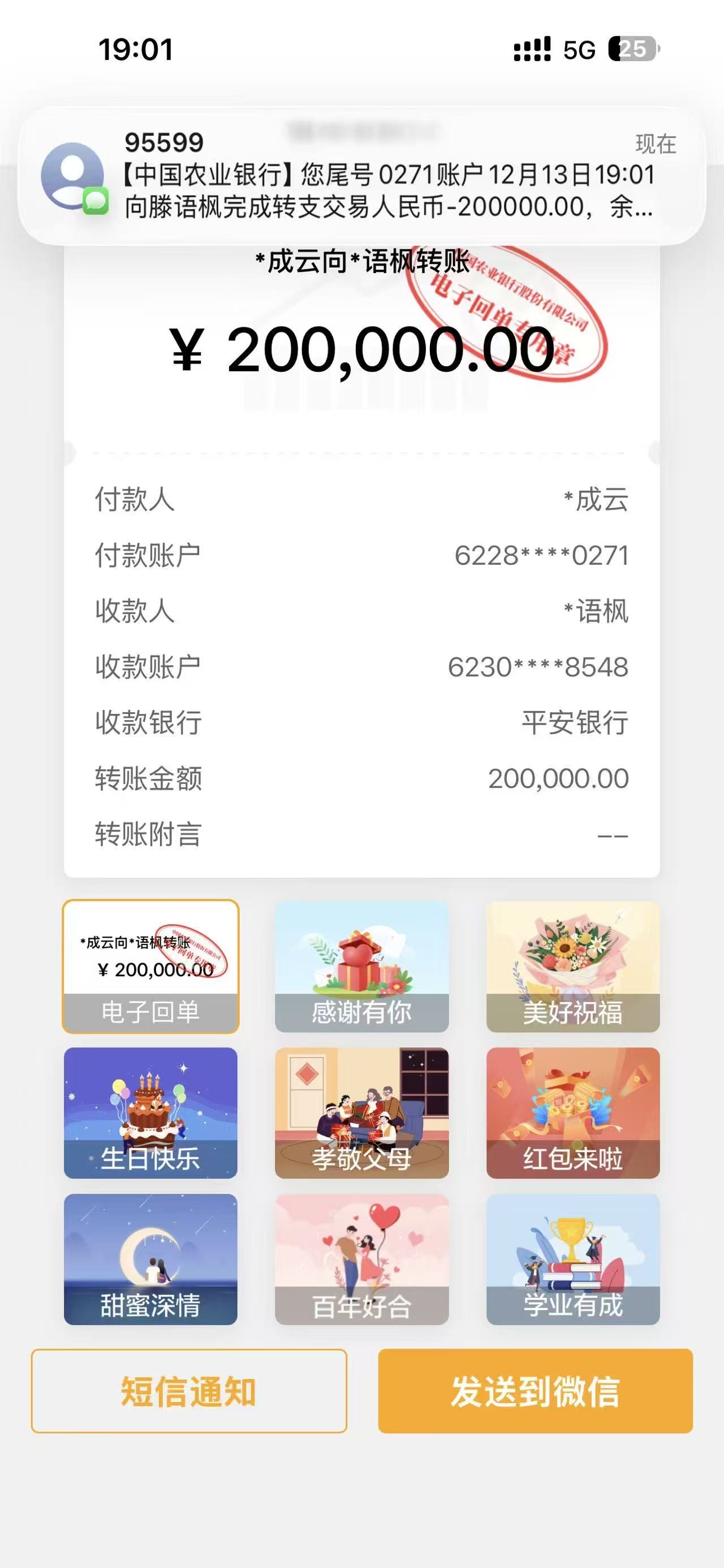Pick the 学业有成 card template

(x=572, y=1259)
